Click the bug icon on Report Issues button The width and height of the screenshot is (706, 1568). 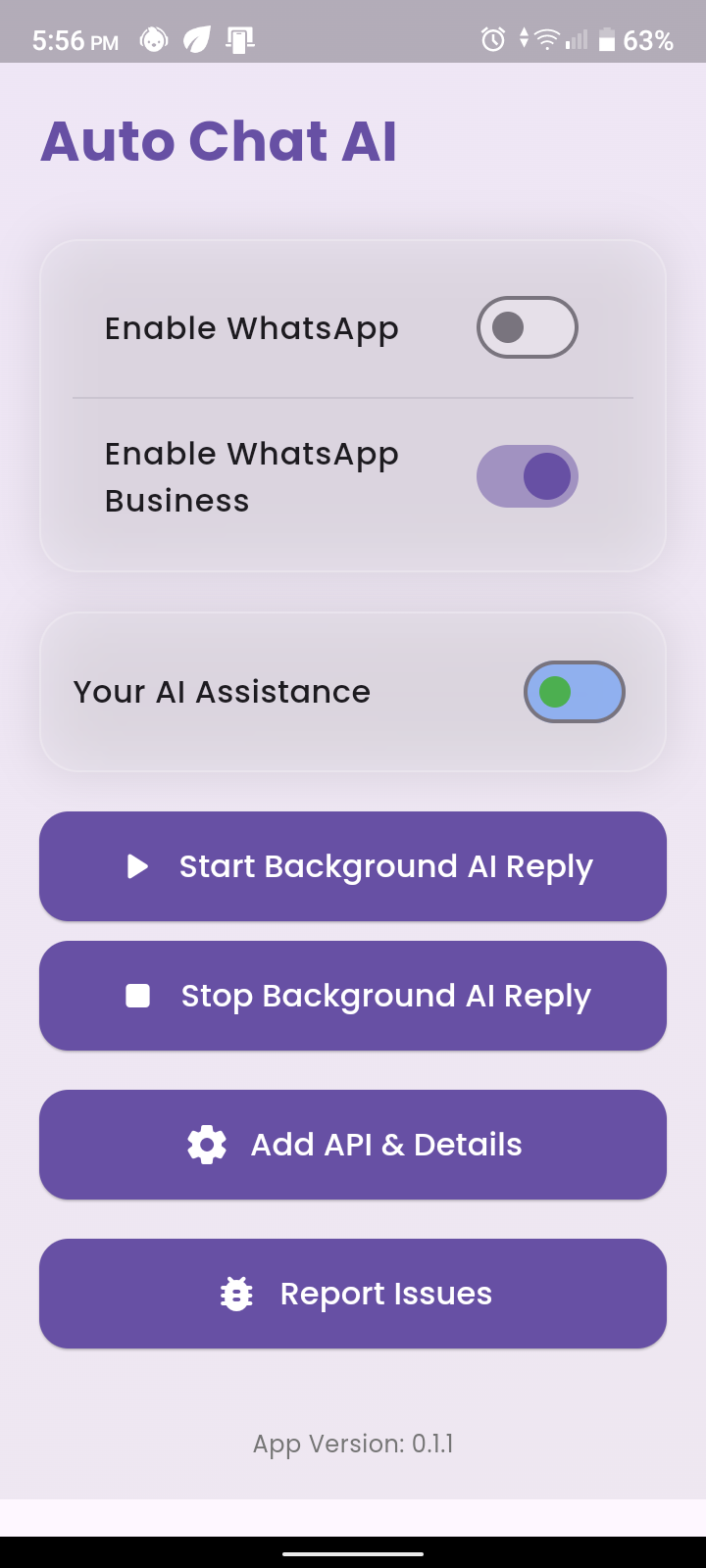coord(234,1294)
